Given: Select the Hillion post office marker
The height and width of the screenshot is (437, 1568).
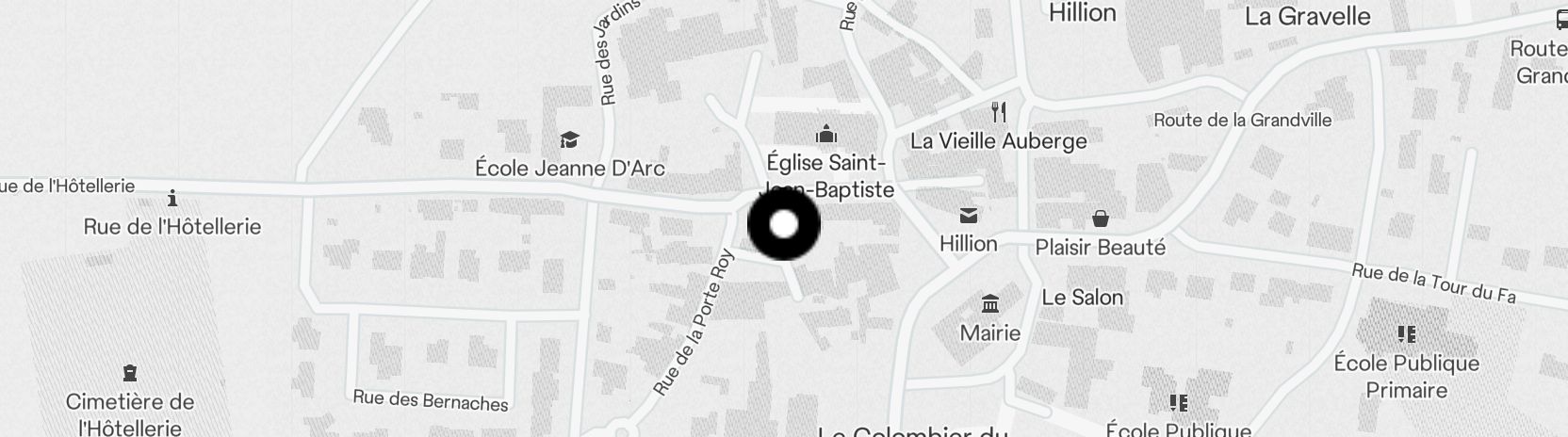Looking at the screenshot, I should tap(968, 217).
